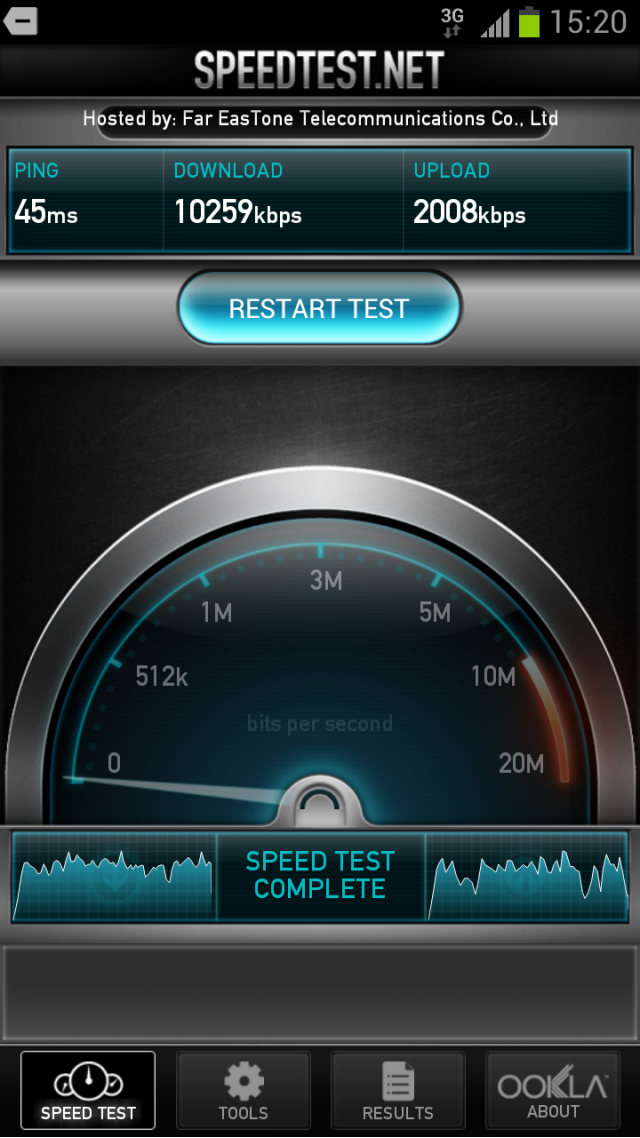Select the Speed Test tab
The image size is (640, 1138).
pos(88,1091)
